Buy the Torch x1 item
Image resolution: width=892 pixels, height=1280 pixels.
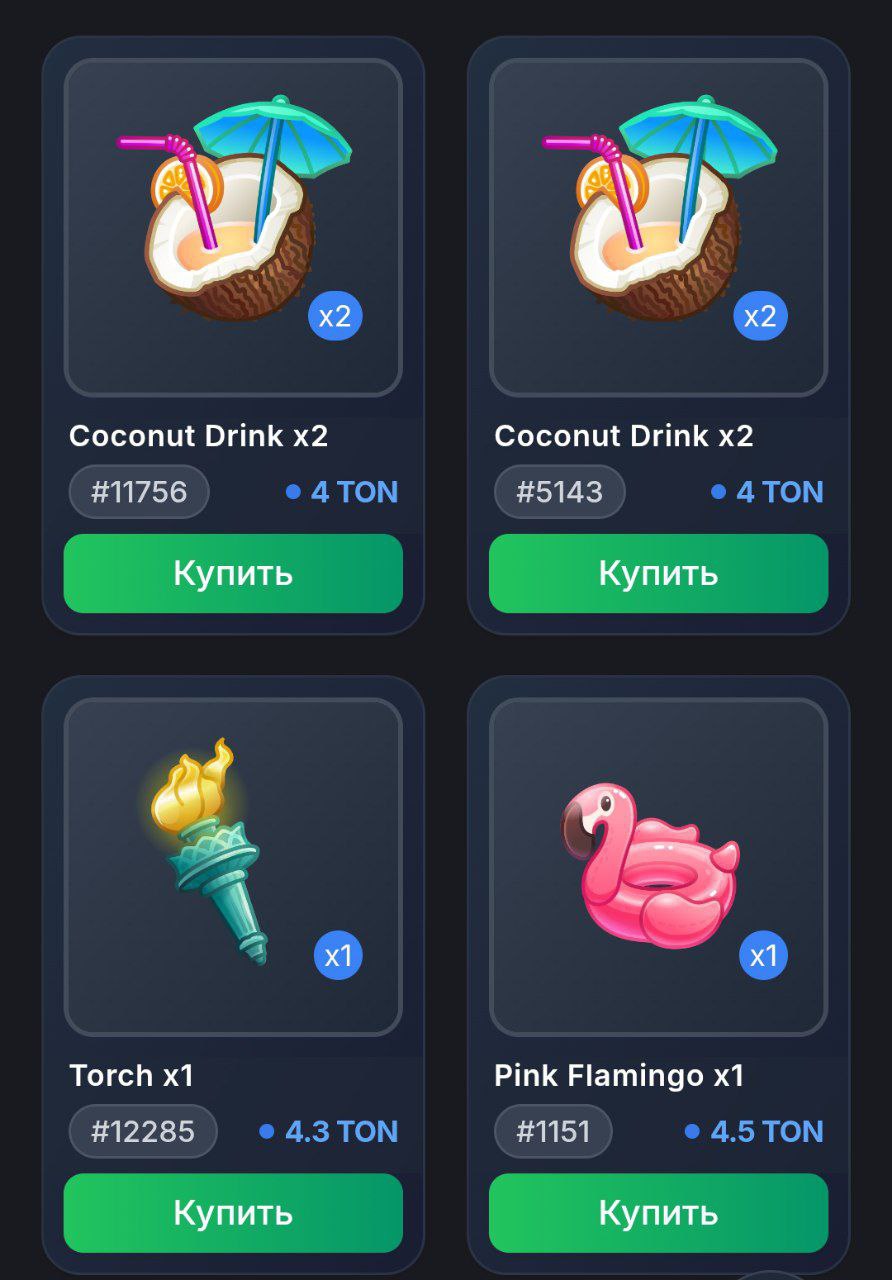233,1212
